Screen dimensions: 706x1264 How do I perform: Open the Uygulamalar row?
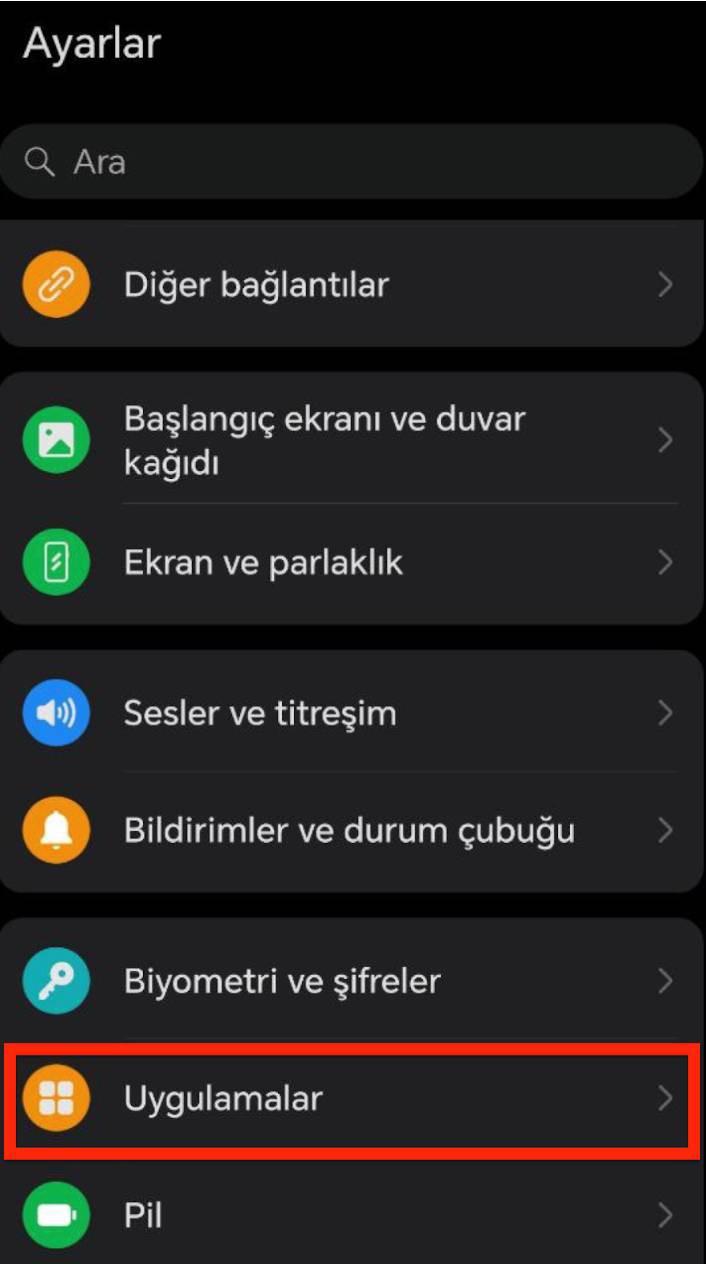point(352,1099)
